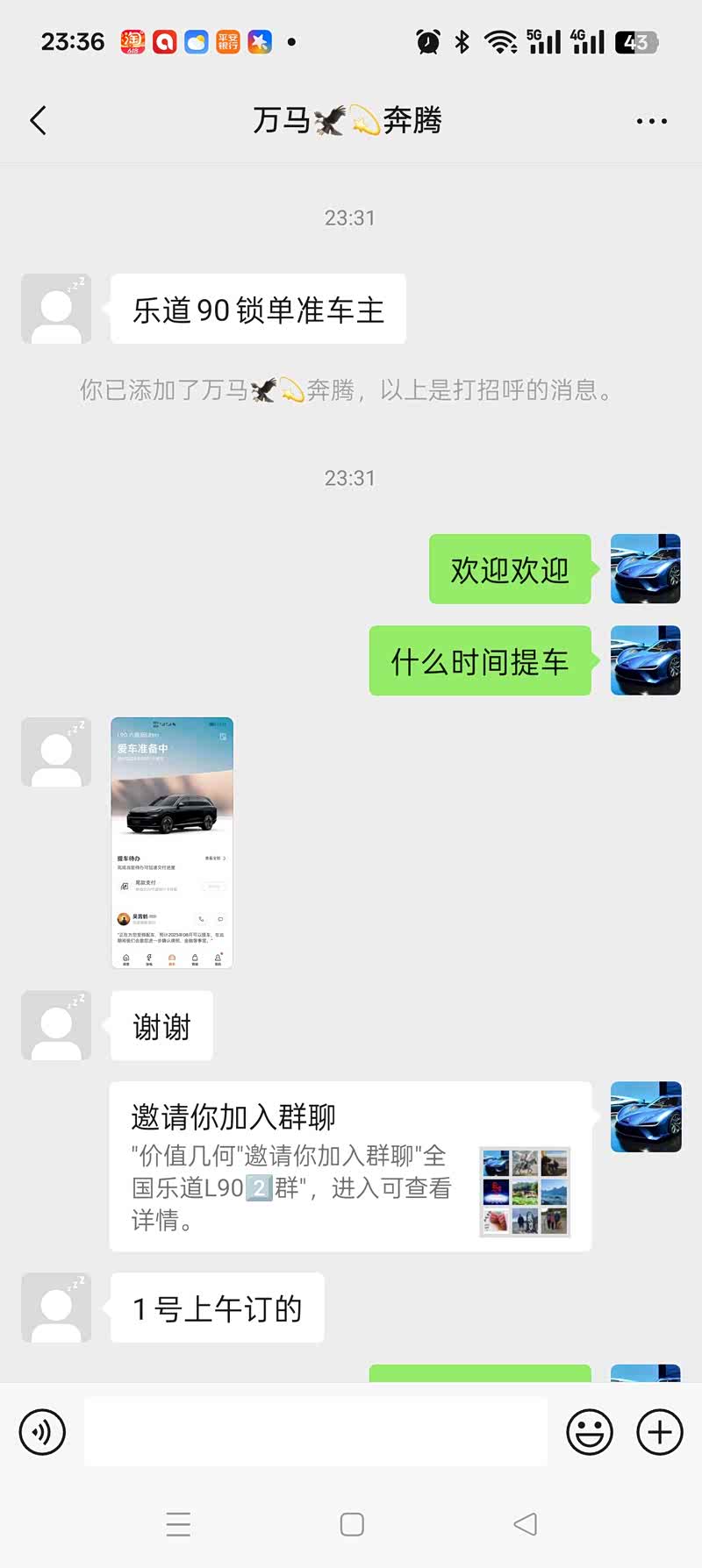Open the chat info overflow menu
The width and height of the screenshot is (702, 1568).
click(651, 121)
